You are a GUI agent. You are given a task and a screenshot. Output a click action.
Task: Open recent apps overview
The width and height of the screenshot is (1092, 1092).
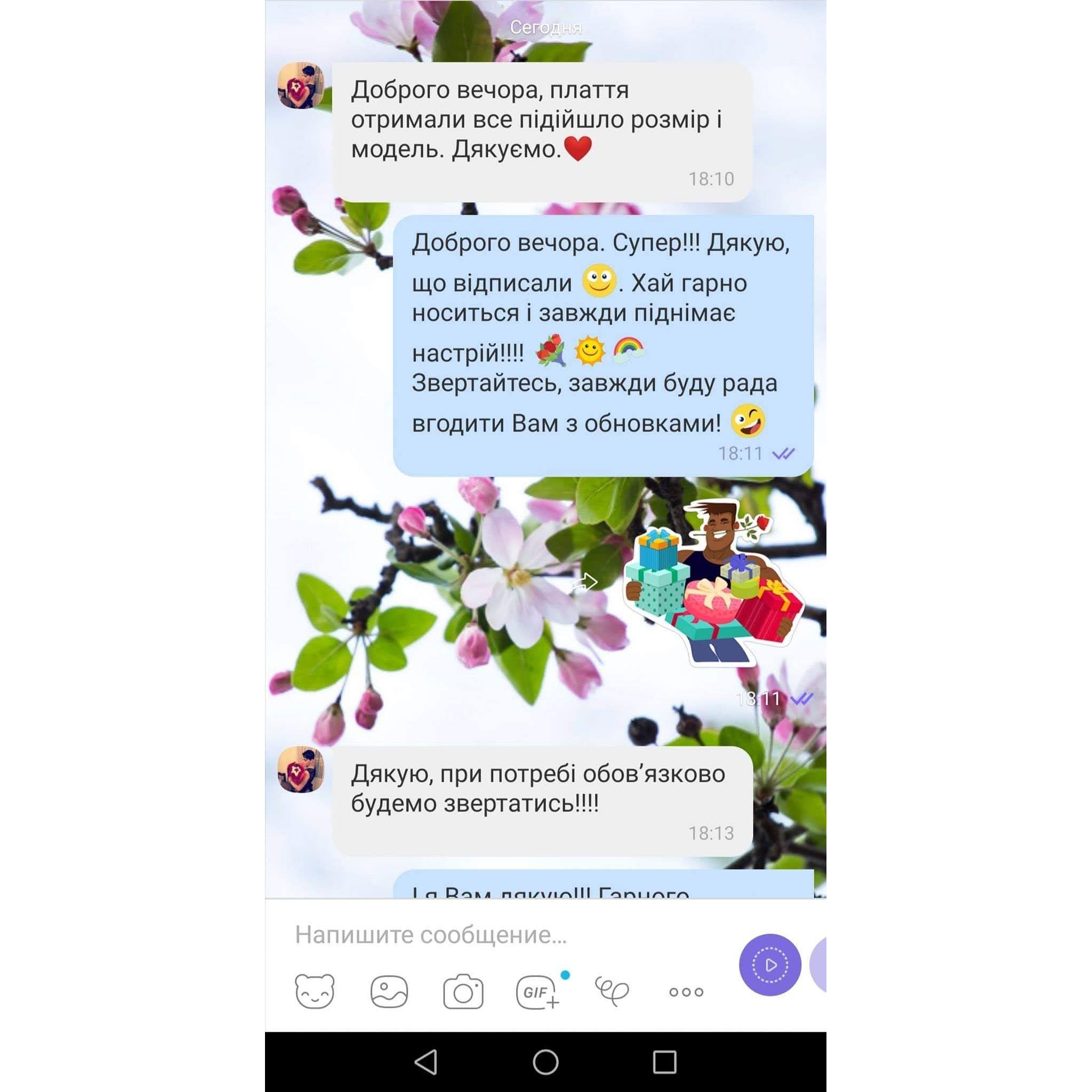[x=665, y=1062]
